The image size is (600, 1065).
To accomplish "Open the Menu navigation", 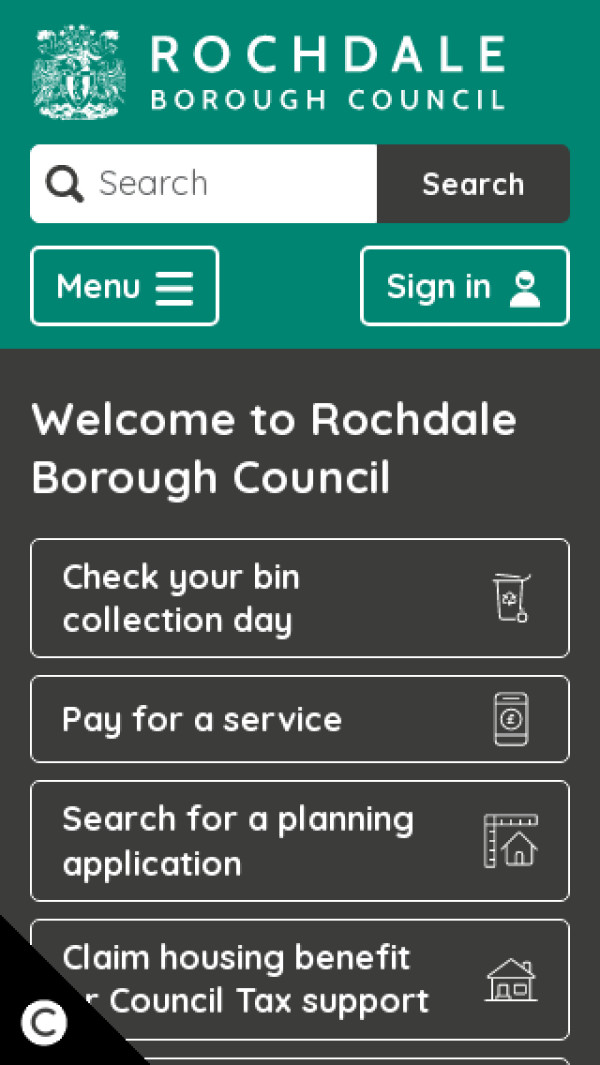I will 125,287.
